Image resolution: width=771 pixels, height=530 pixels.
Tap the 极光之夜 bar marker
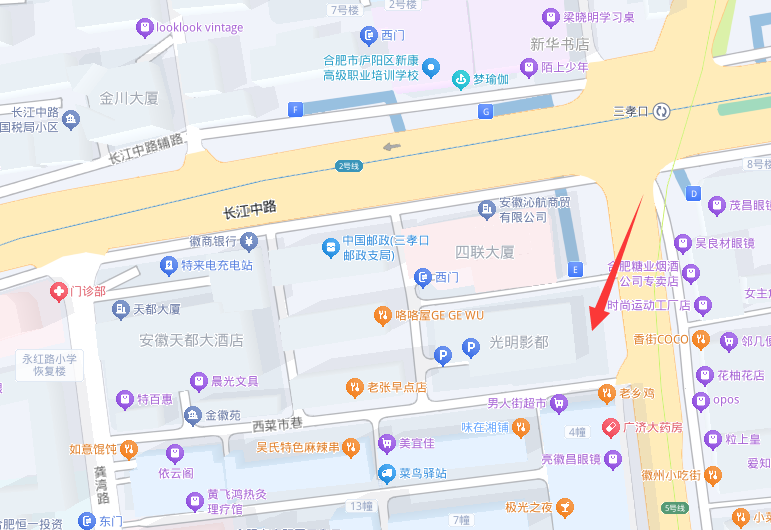click(x=566, y=508)
